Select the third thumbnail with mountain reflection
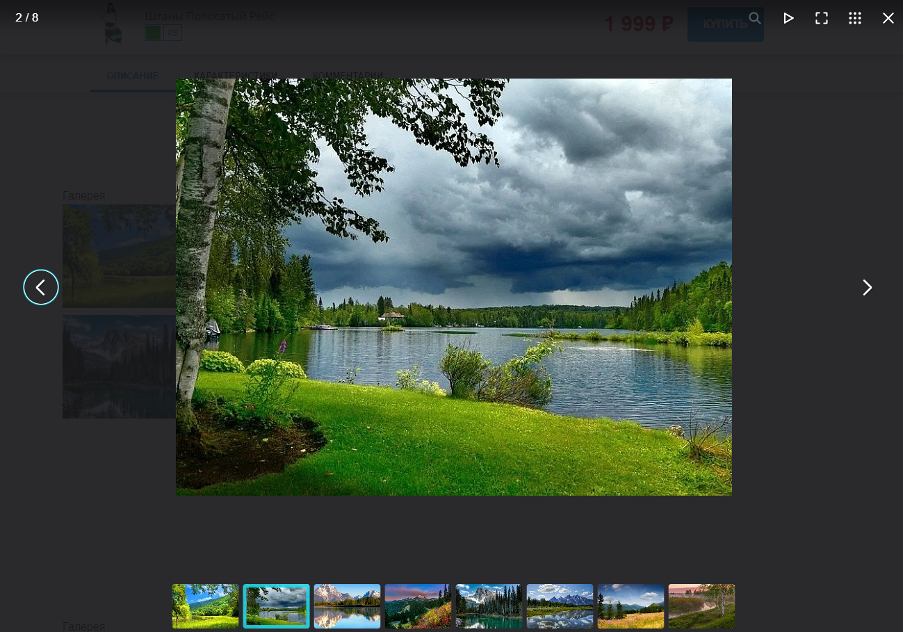This screenshot has height=632, width=904. coord(347,606)
